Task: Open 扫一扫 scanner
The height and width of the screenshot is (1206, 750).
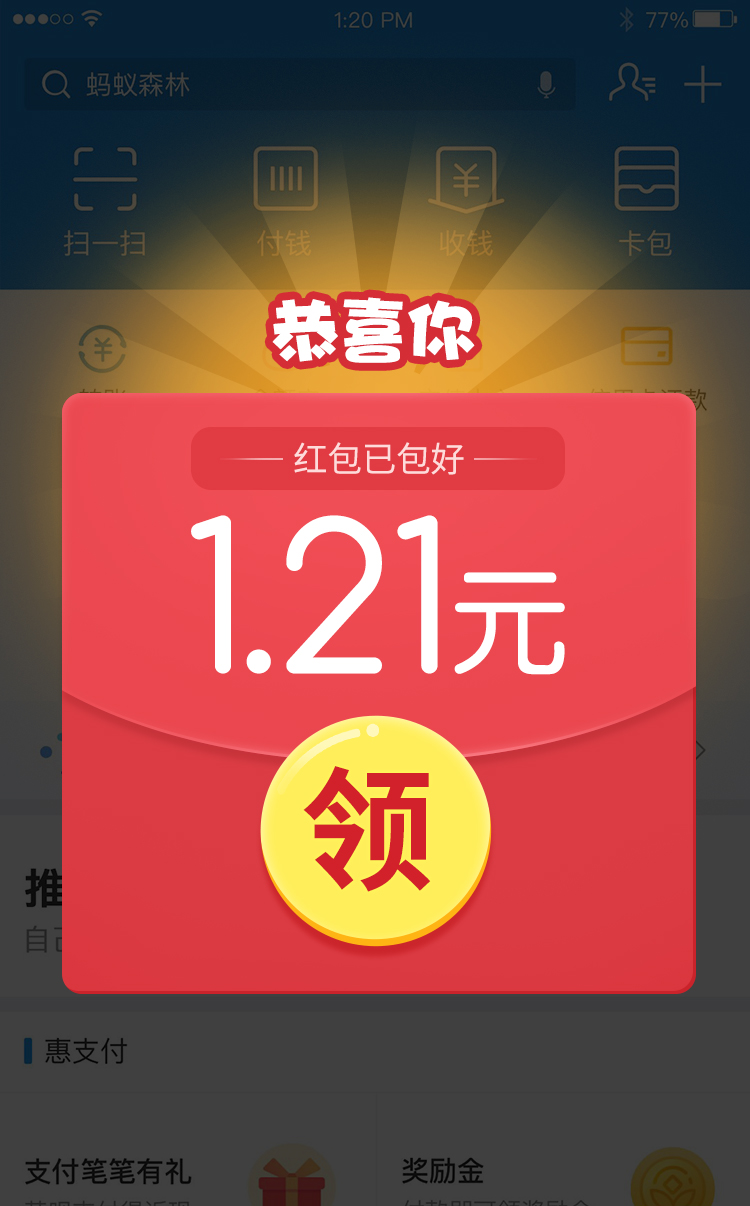Action: coord(105,200)
